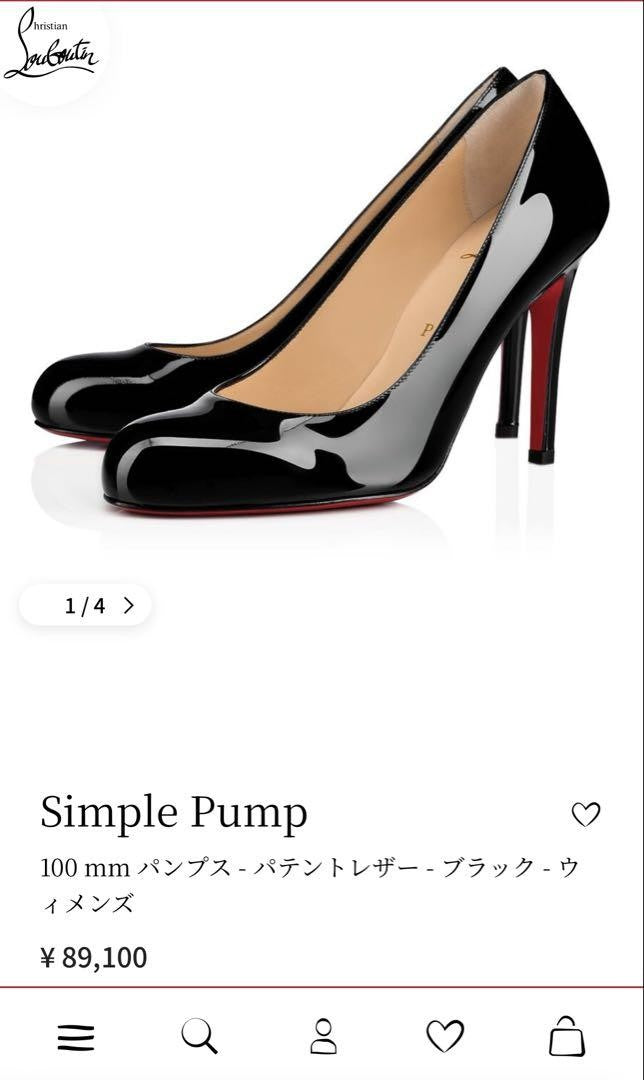Open the account profile page
Viewport: 644px width, 1080px height.
point(323,1036)
